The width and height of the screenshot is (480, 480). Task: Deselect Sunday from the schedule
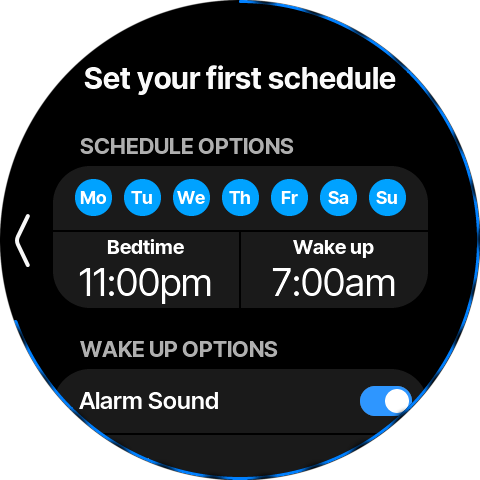pos(387,197)
